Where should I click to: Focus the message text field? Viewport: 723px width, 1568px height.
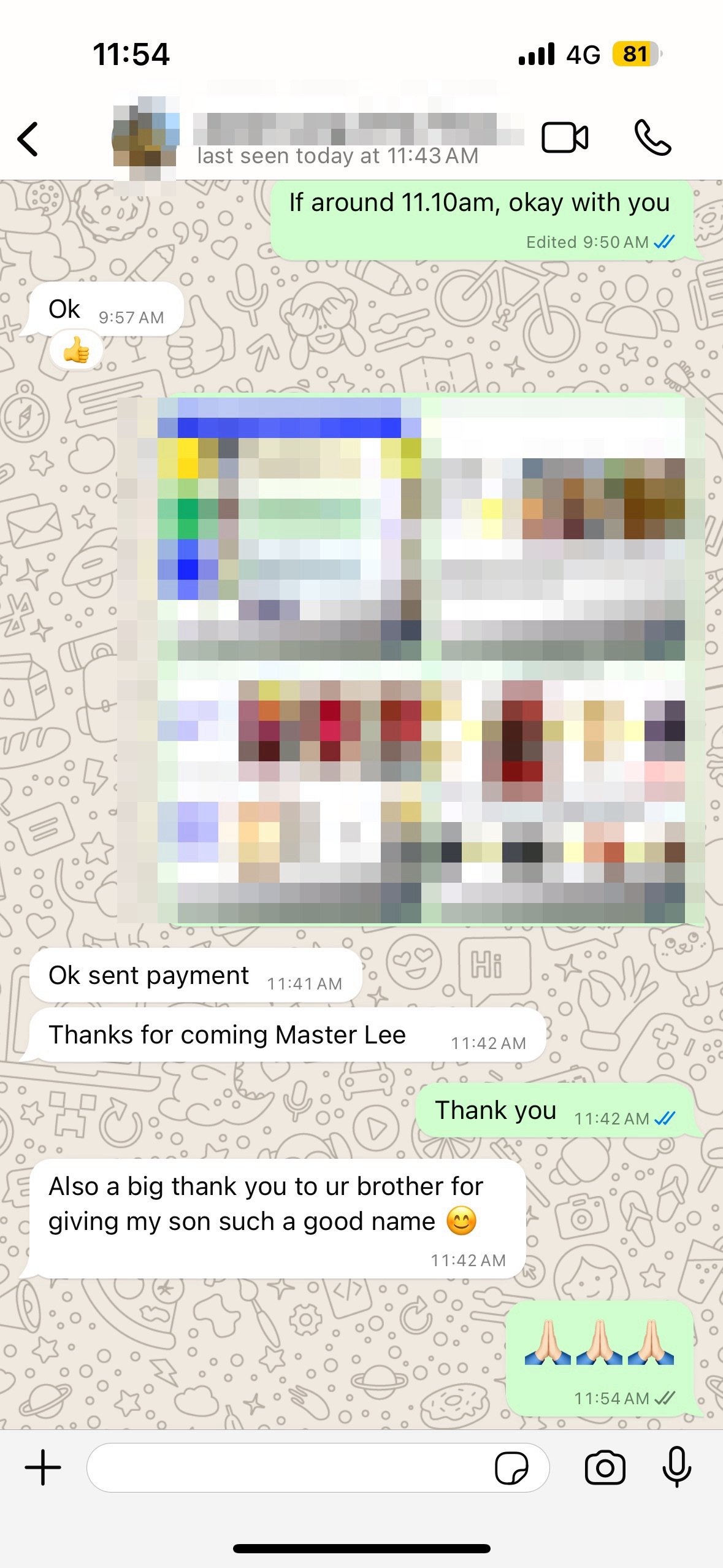click(x=288, y=1467)
